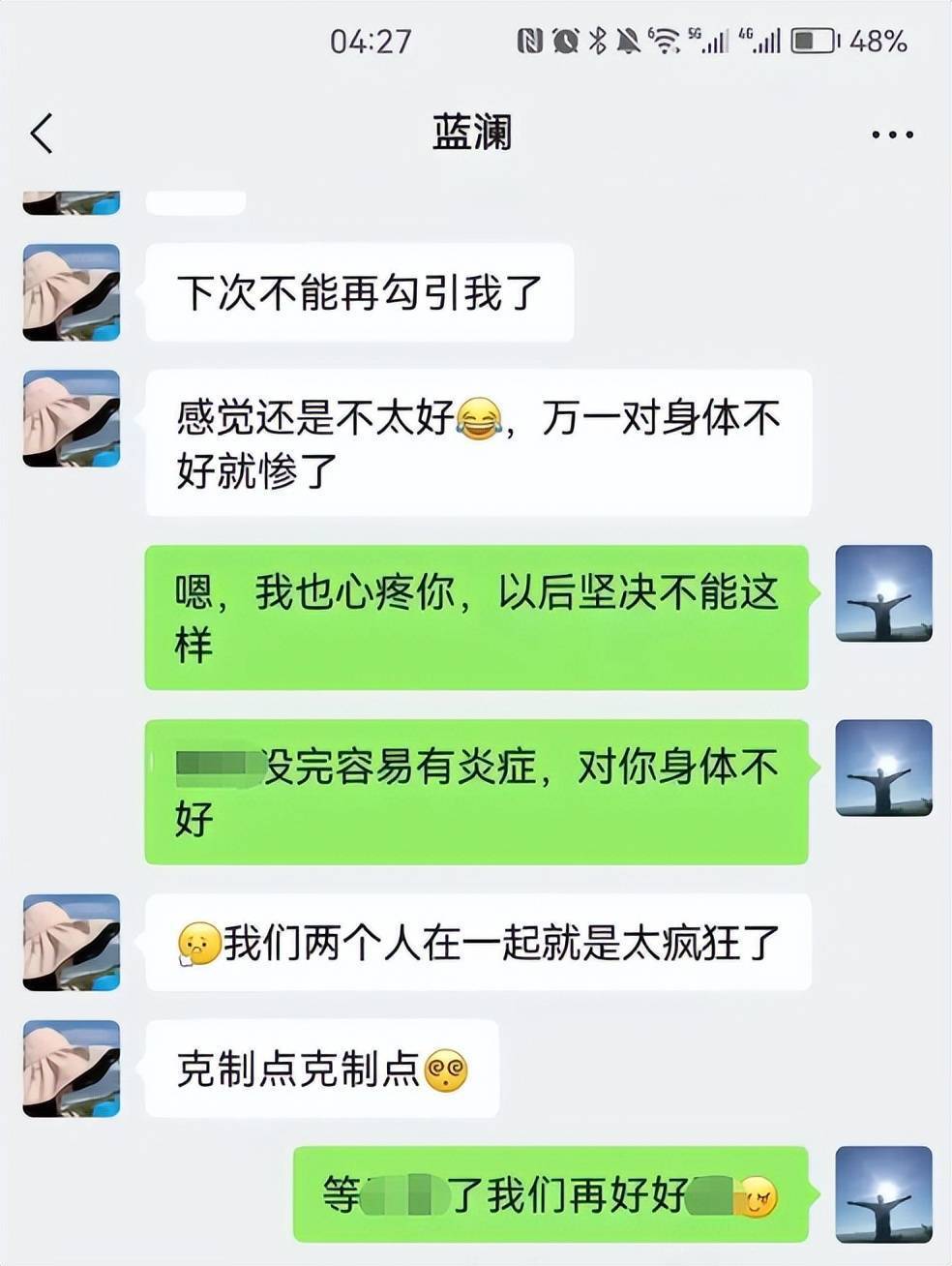Viewport: 952px width, 1266px height.
Task: Tap own avatar beside 嗯，我也心疼你 message
Action: click(882, 593)
